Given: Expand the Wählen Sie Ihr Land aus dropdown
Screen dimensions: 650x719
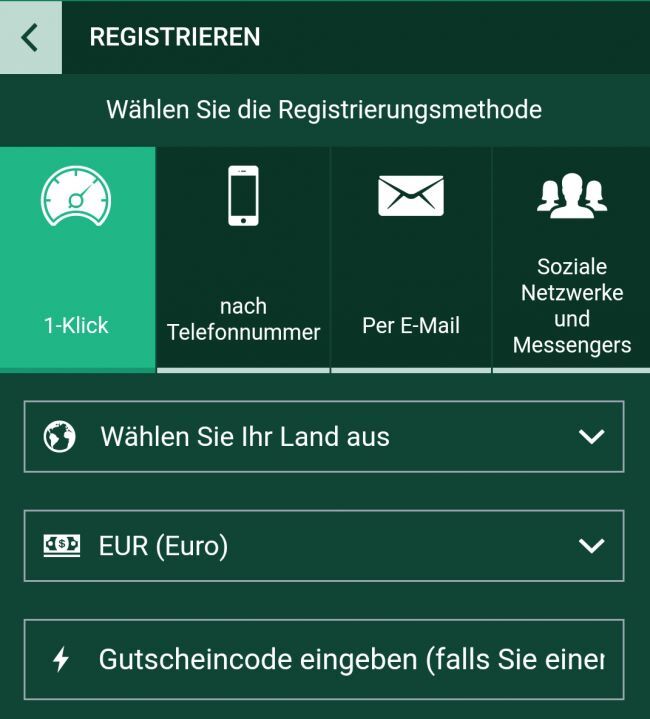Looking at the screenshot, I should tap(324, 437).
